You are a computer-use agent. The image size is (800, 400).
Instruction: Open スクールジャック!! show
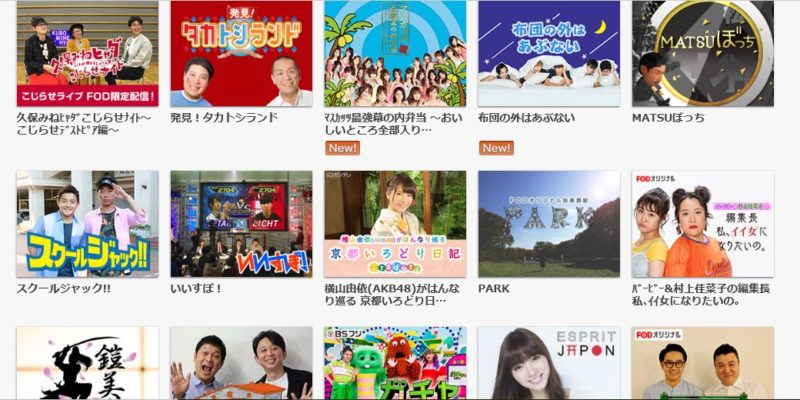tap(87, 224)
